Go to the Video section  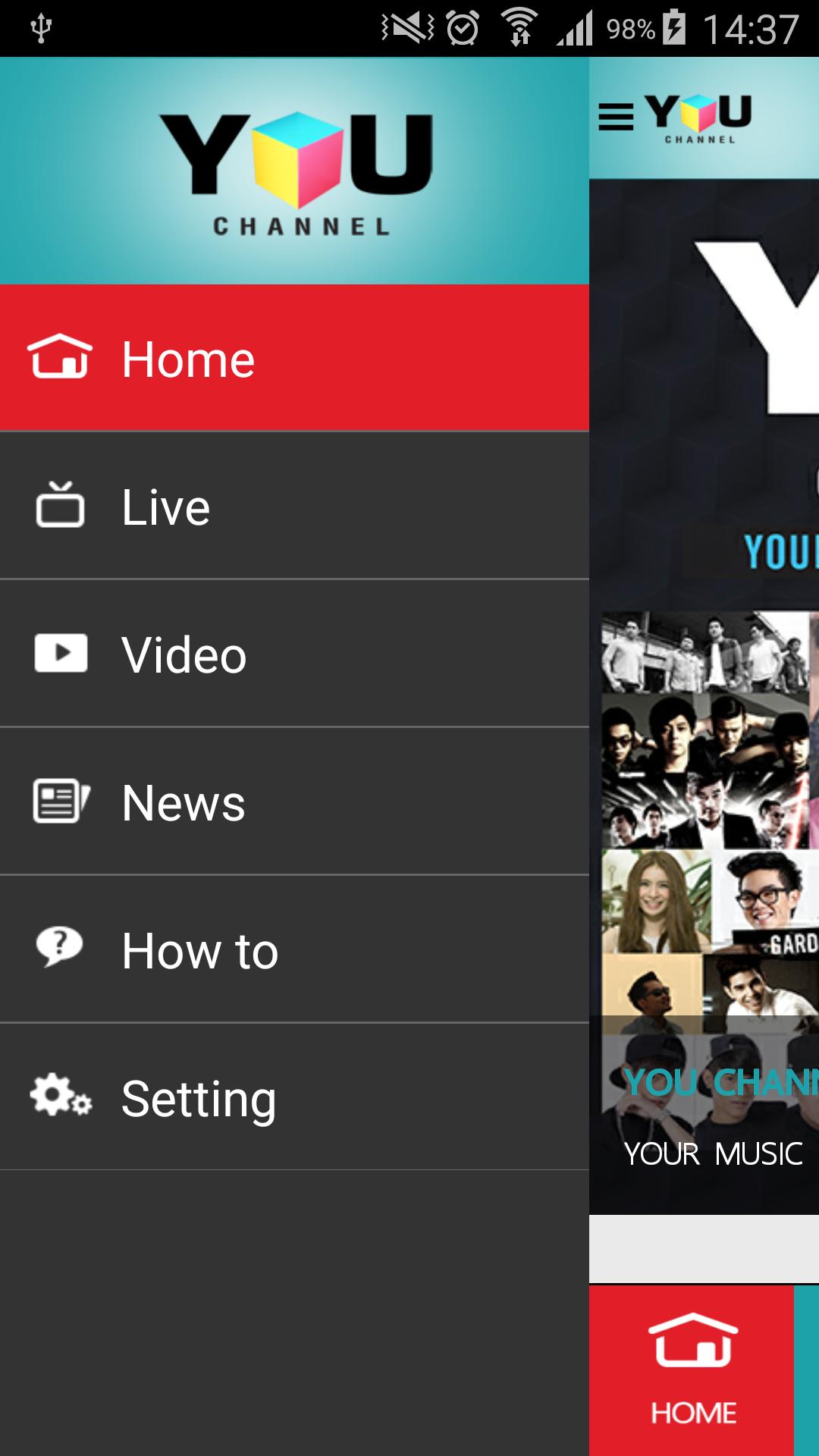[x=294, y=654]
